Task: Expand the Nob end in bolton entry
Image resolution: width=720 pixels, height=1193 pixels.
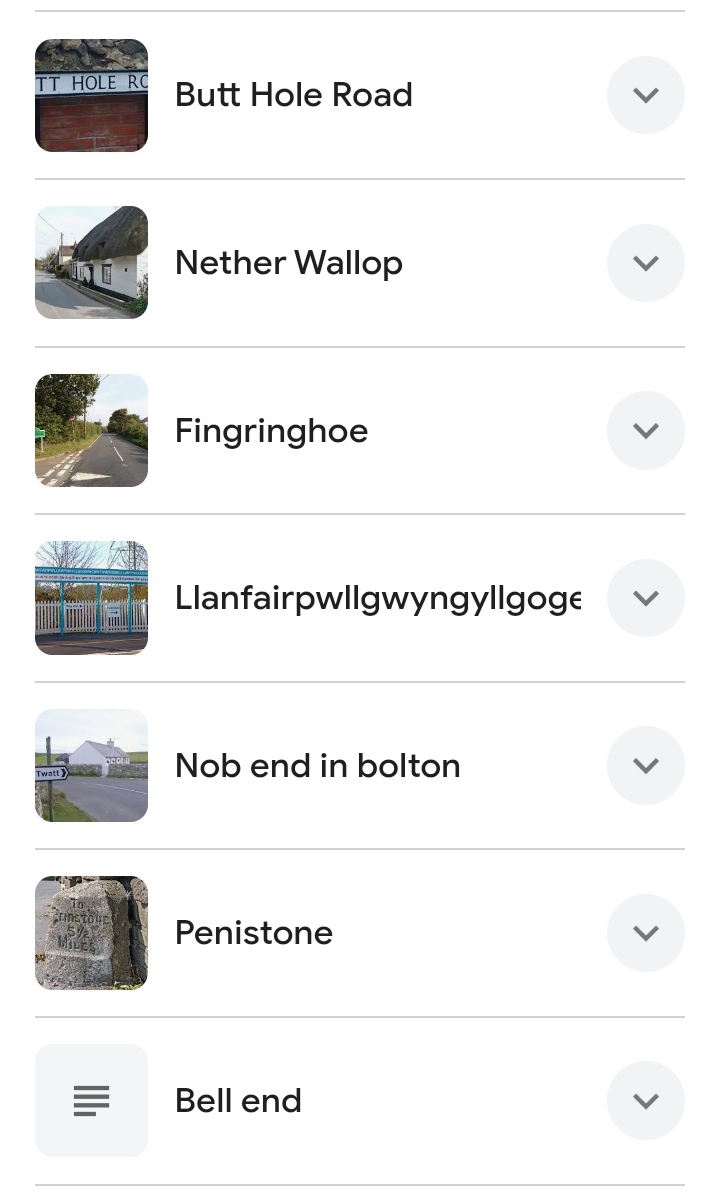Action: pos(645,765)
